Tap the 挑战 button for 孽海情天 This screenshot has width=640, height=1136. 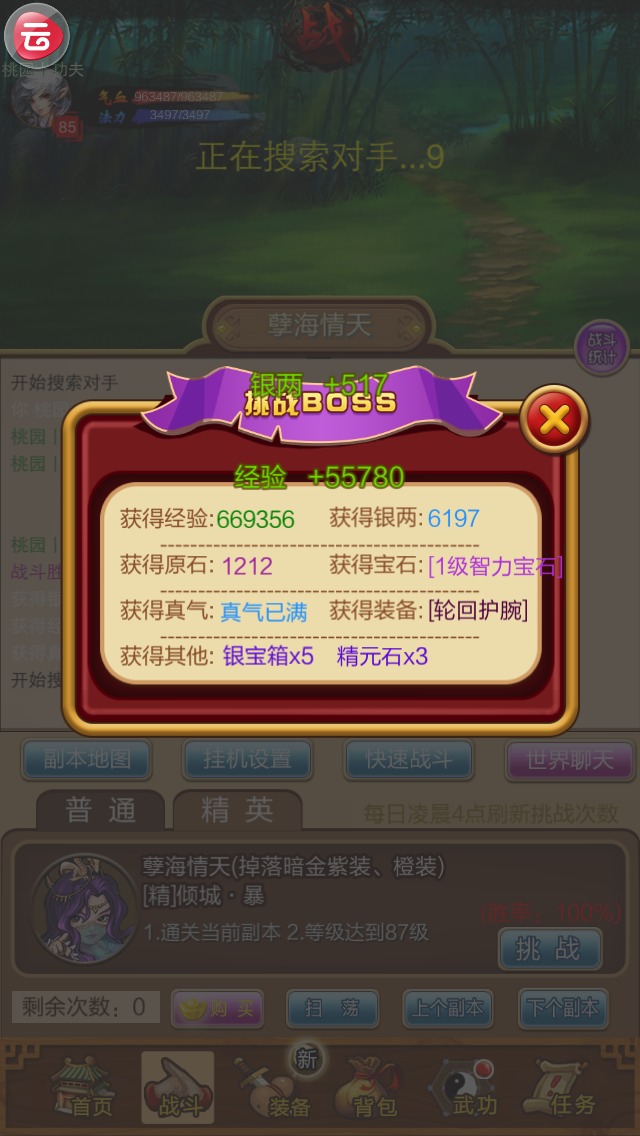point(549,949)
